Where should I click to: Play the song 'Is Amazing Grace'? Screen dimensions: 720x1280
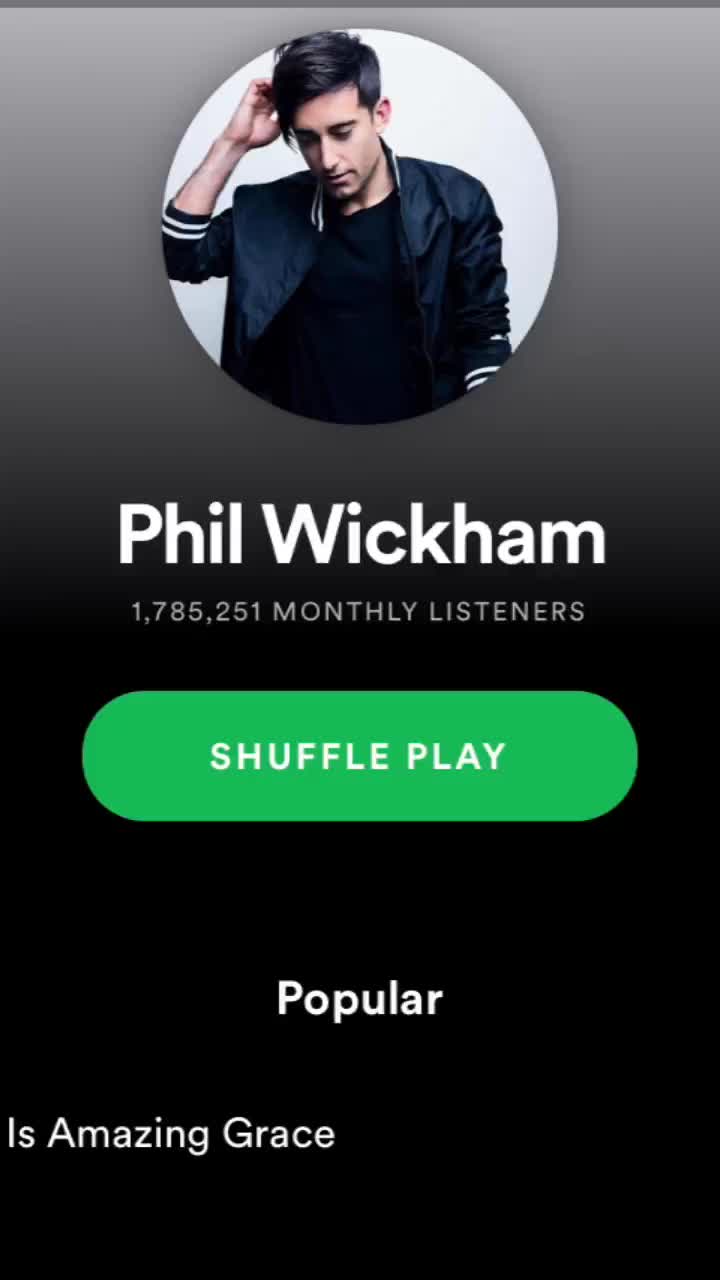pos(172,1134)
